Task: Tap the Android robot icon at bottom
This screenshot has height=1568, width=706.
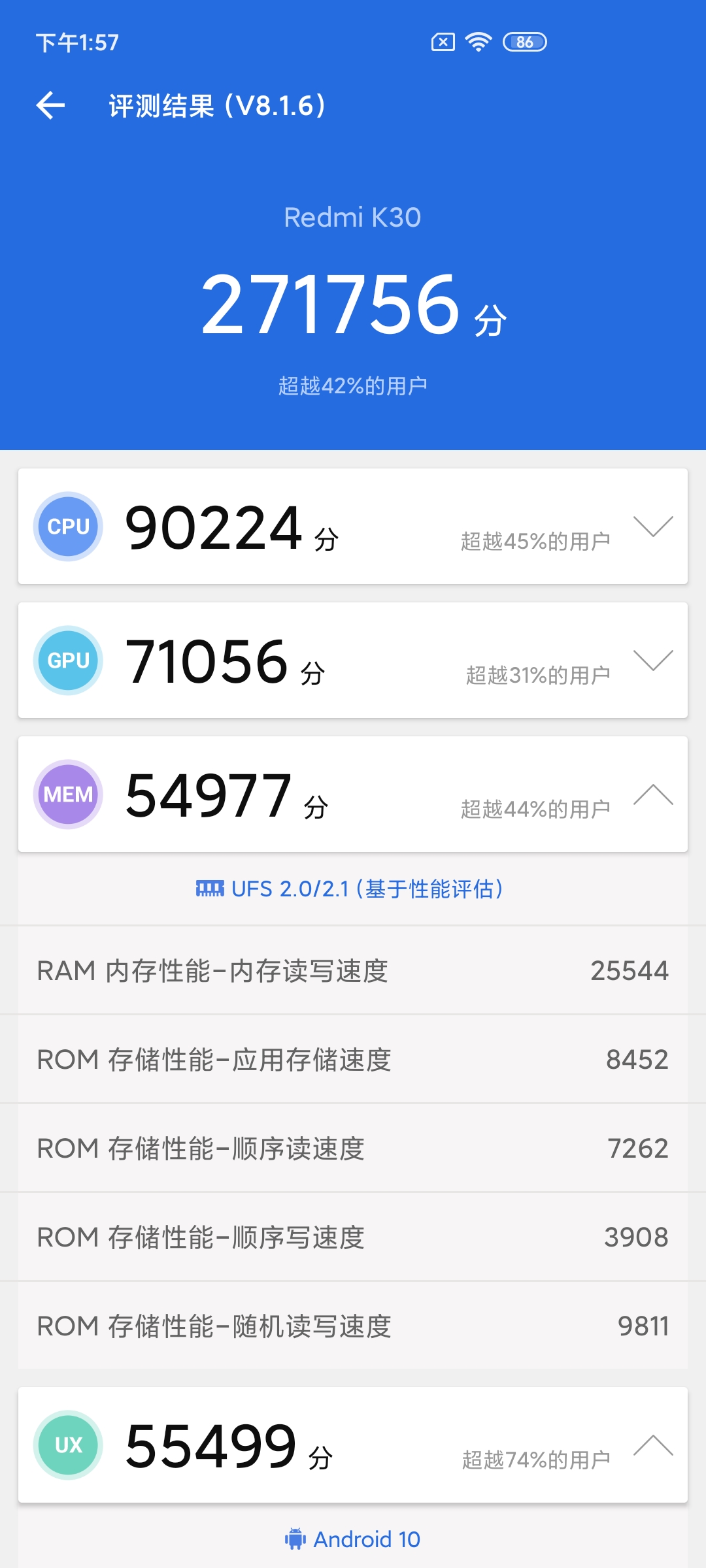Action: (298, 1540)
